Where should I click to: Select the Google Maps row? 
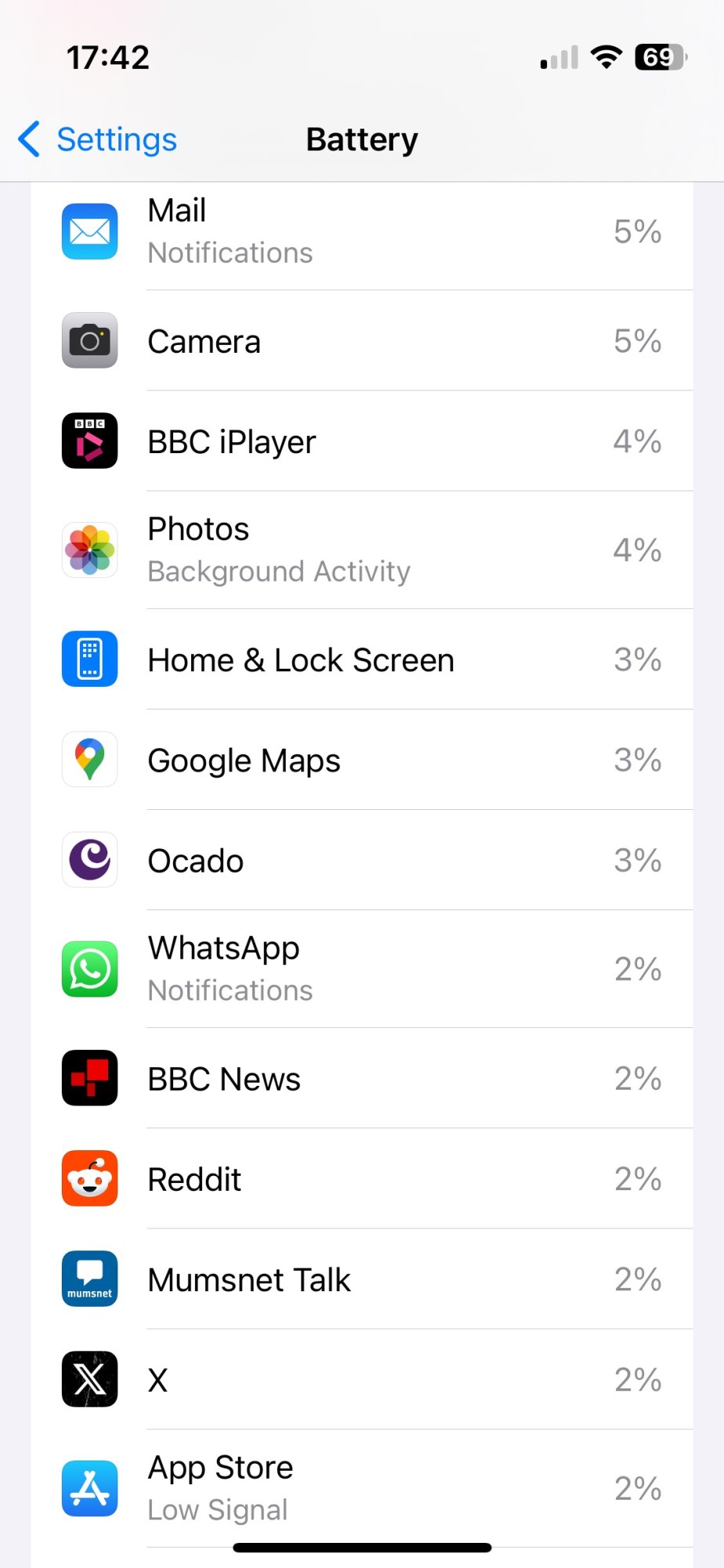tap(360, 760)
